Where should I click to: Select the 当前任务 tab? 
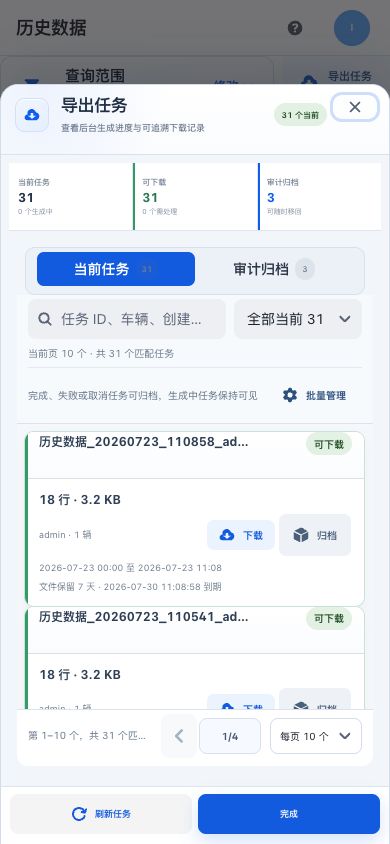[116, 269]
